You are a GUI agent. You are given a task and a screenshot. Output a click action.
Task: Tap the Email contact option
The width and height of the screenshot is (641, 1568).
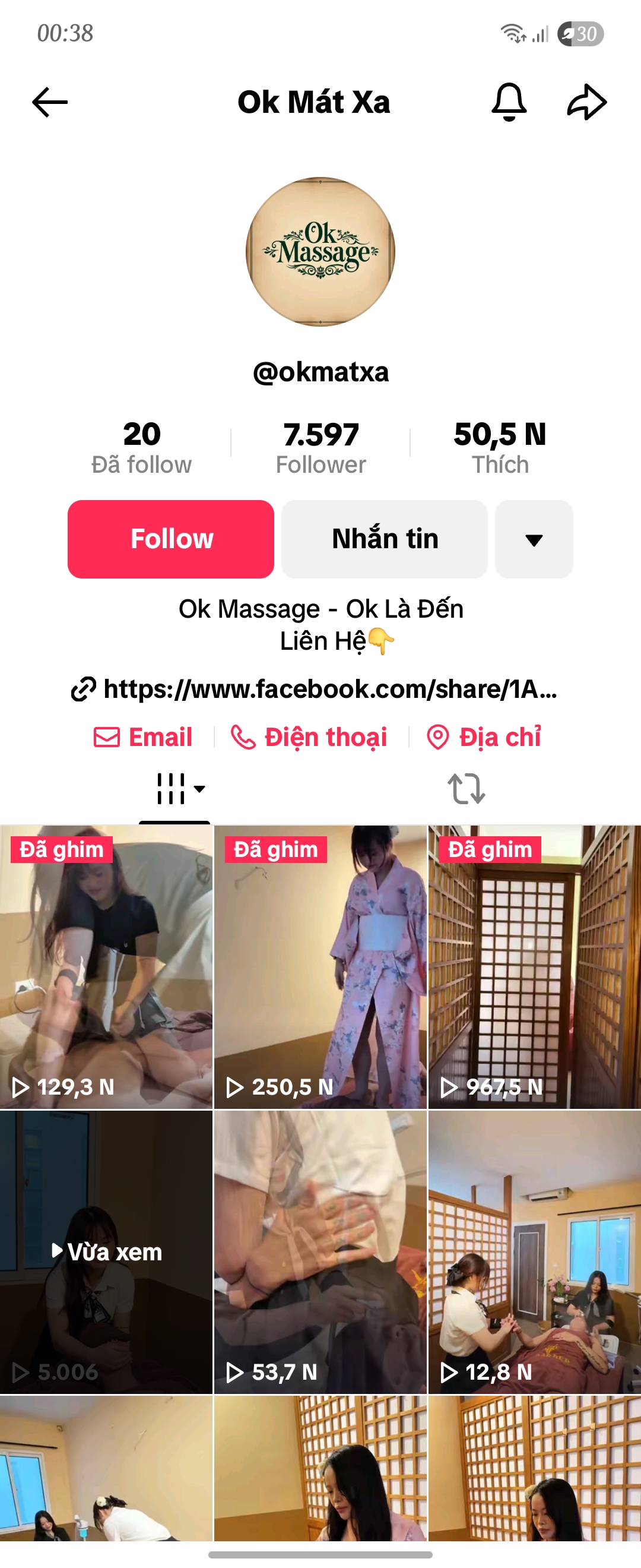point(144,737)
